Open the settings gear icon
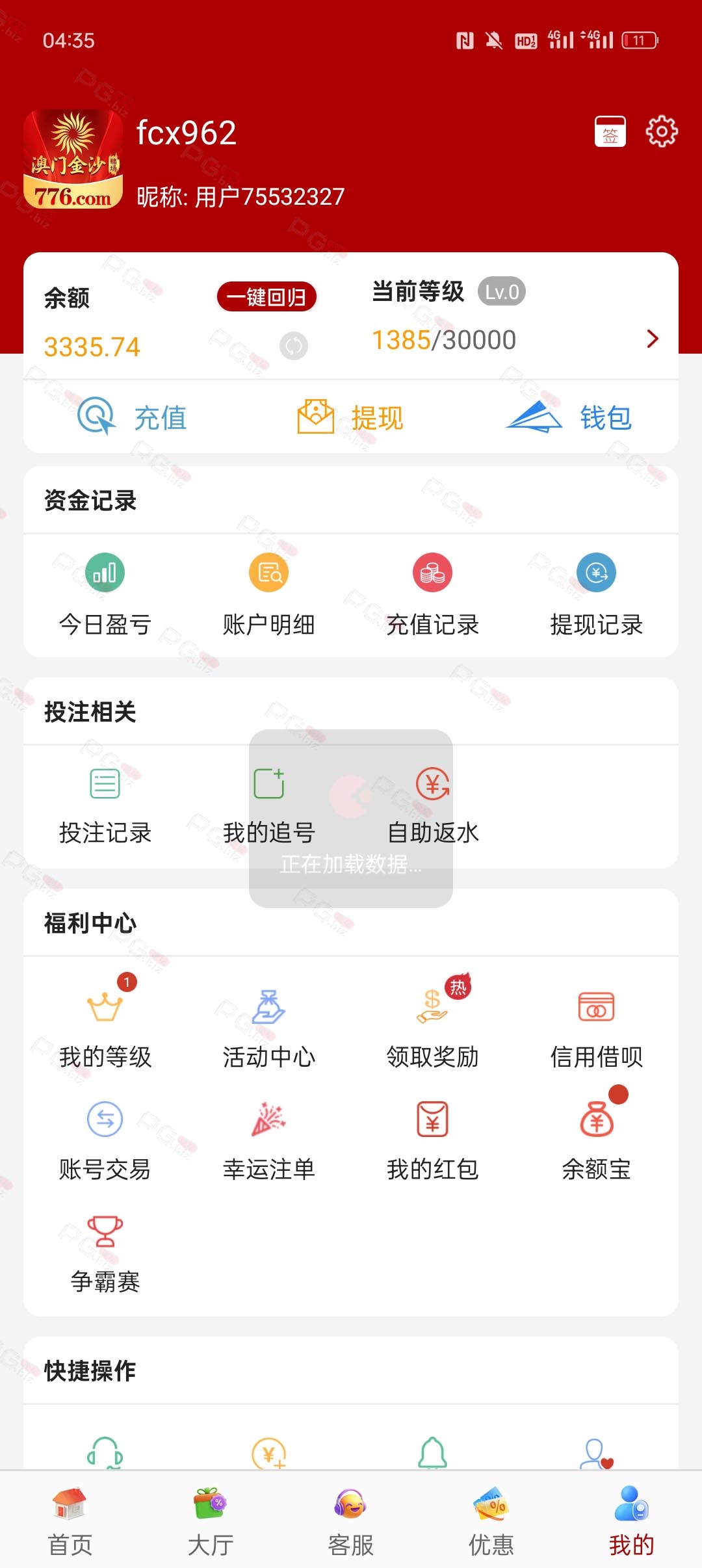The image size is (702, 1568). (661, 132)
